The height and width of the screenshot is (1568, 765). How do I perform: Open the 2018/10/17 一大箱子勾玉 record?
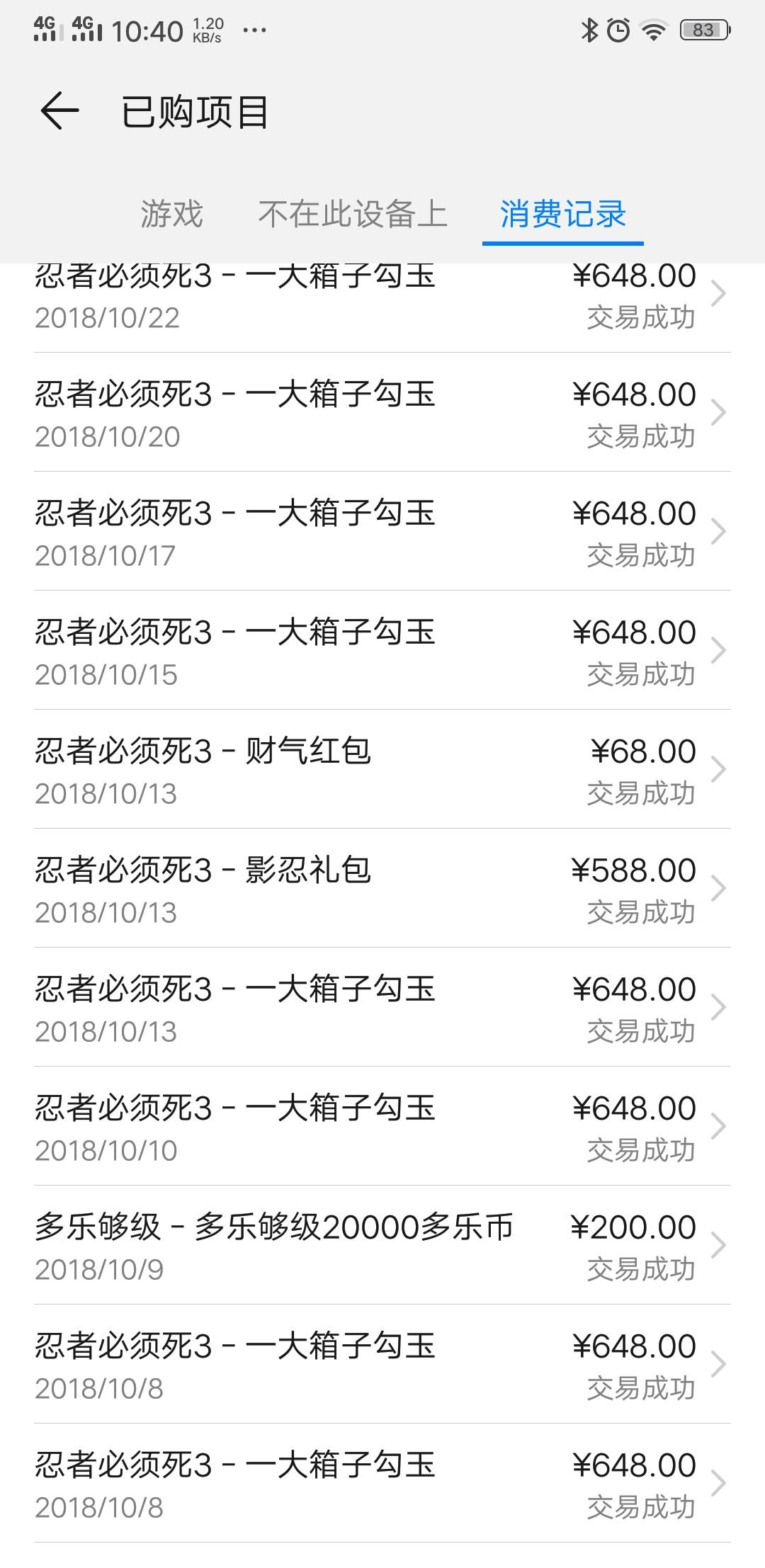click(x=382, y=531)
